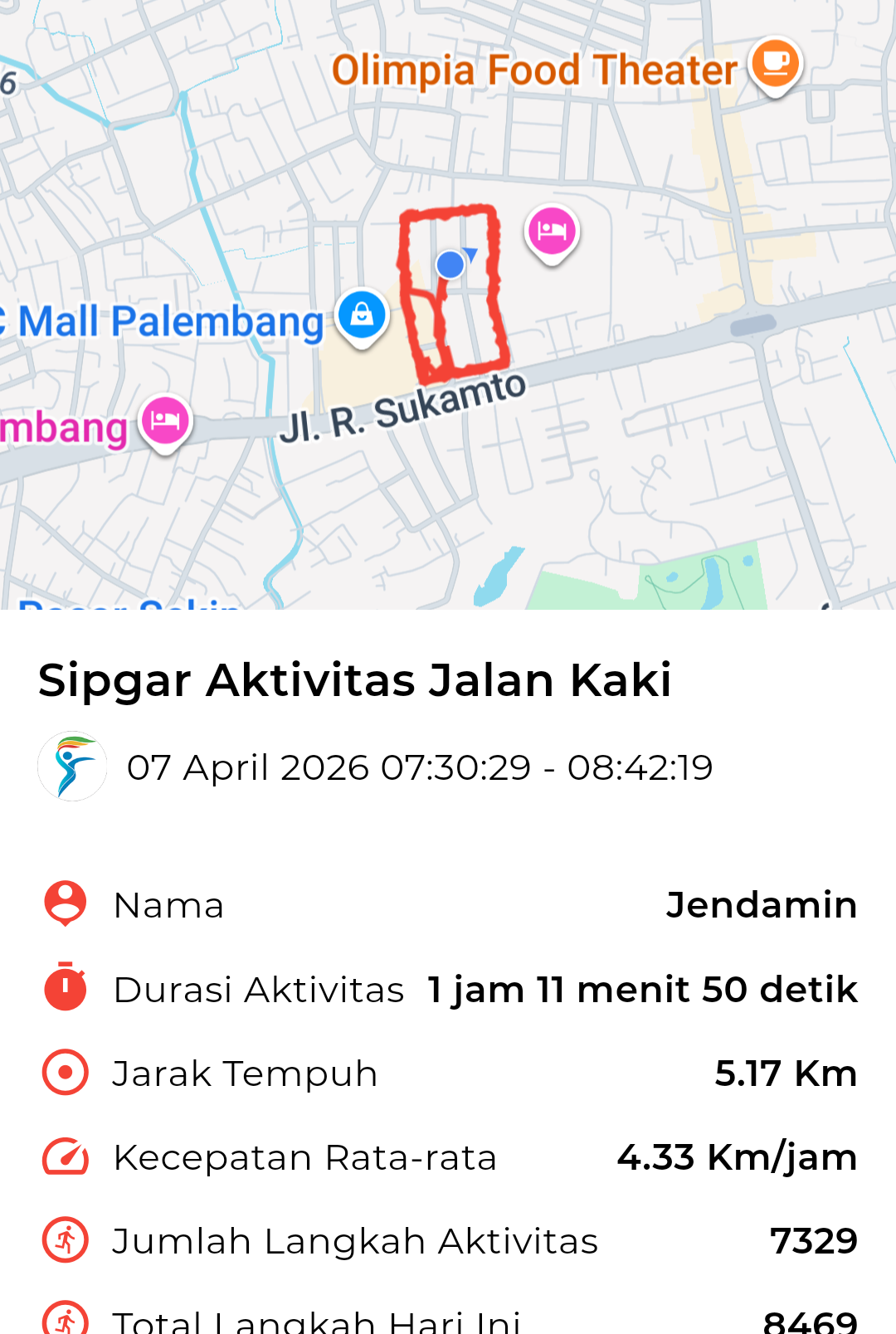This screenshot has height=1334, width=896.
Task: Tap the hotel marker left of Jl. R. Sukamto
Action: coord(166,421)
